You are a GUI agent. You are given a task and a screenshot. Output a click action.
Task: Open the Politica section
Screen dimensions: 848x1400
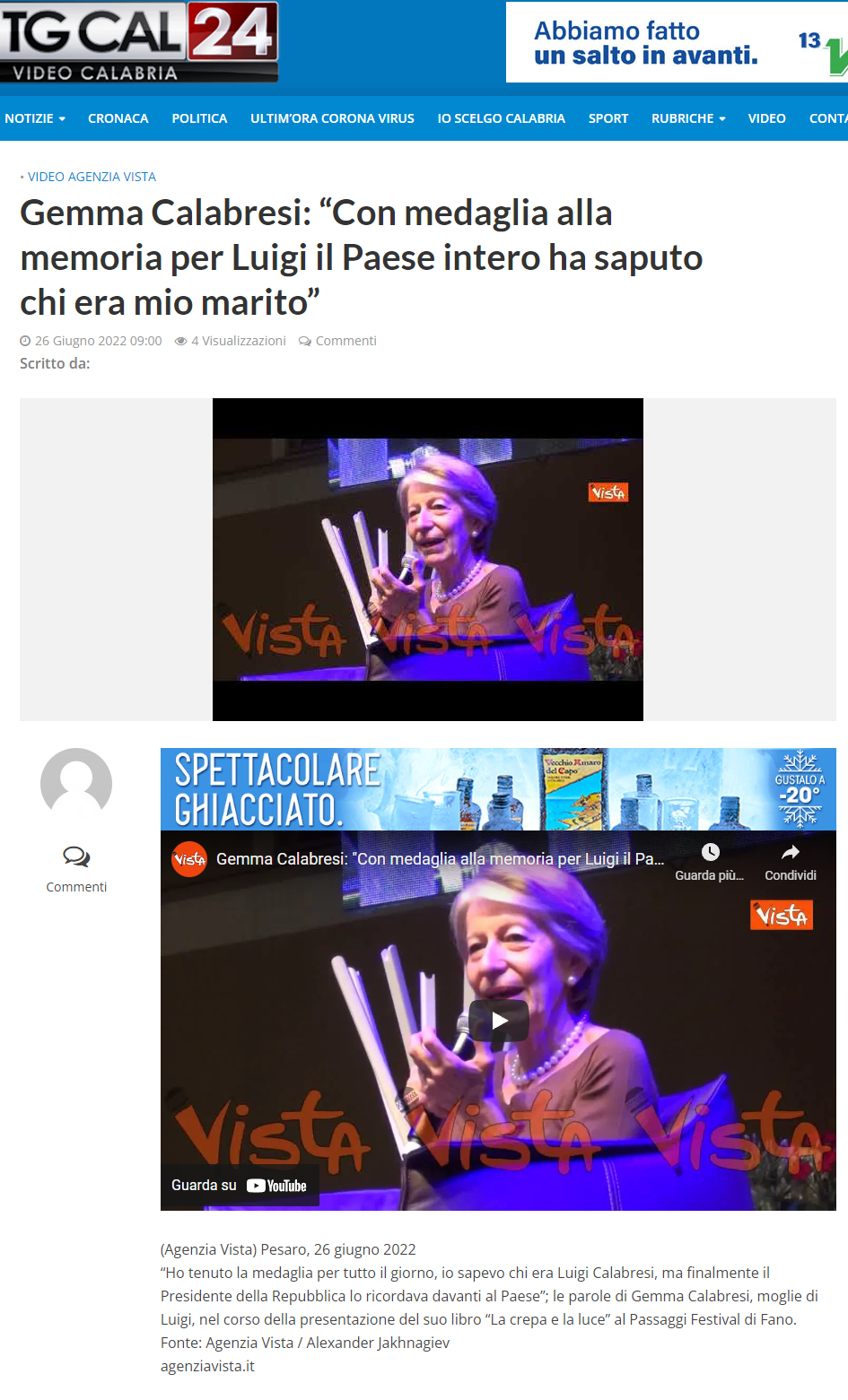pos(199,118)
